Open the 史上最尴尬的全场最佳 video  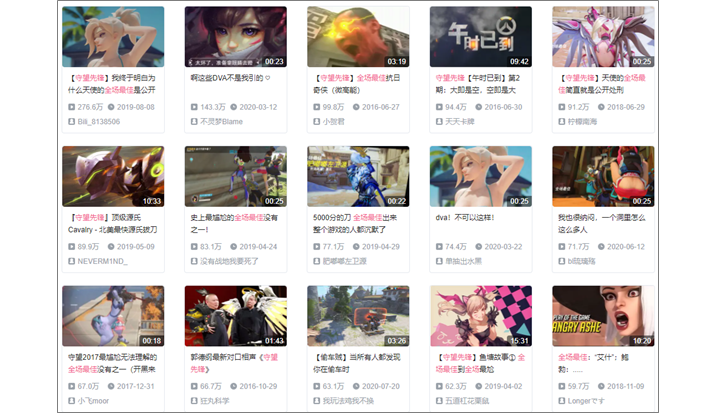pyautogui.click(x=235, y=177)
